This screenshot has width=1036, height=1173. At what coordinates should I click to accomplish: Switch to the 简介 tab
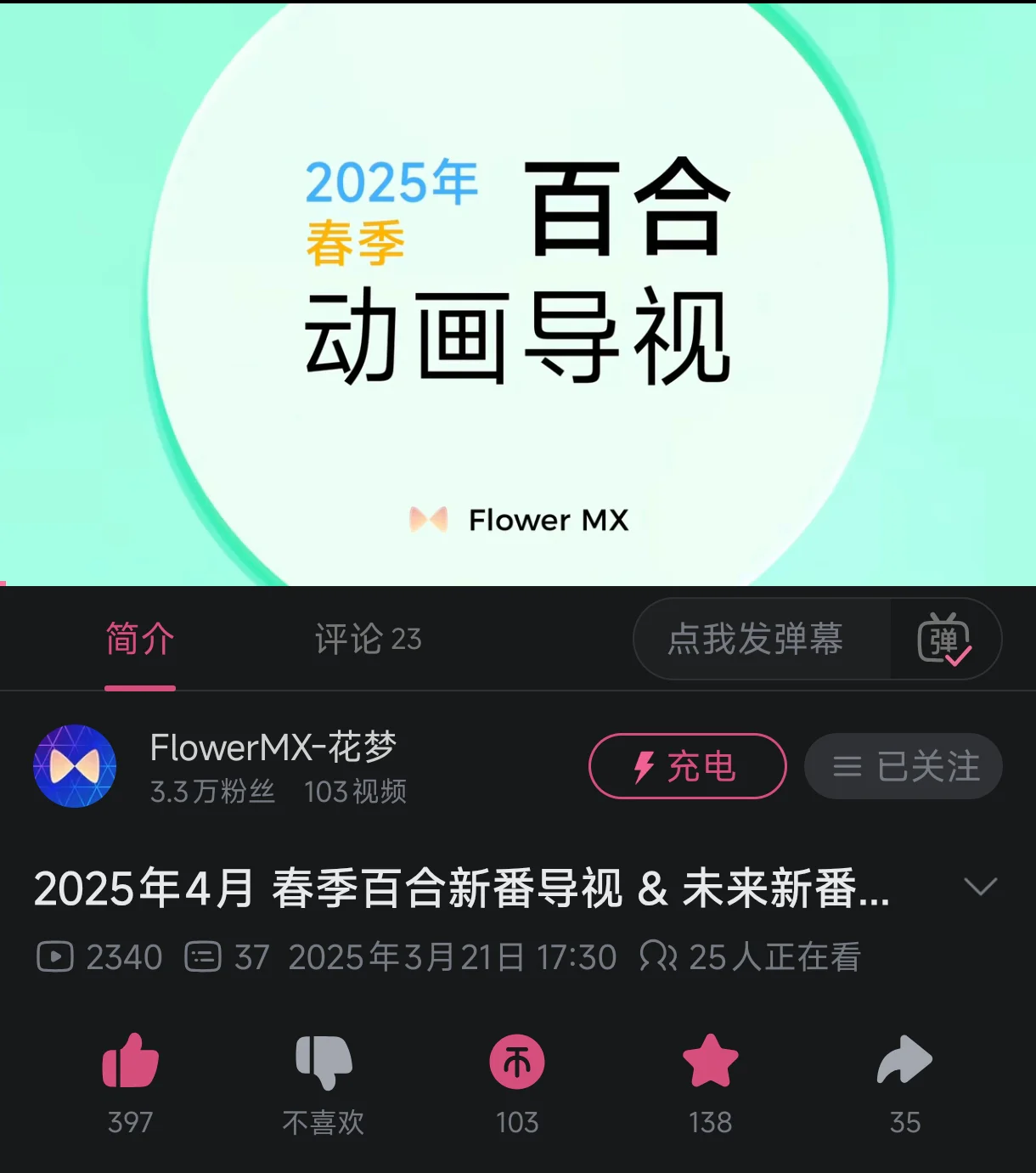(140, 640)
